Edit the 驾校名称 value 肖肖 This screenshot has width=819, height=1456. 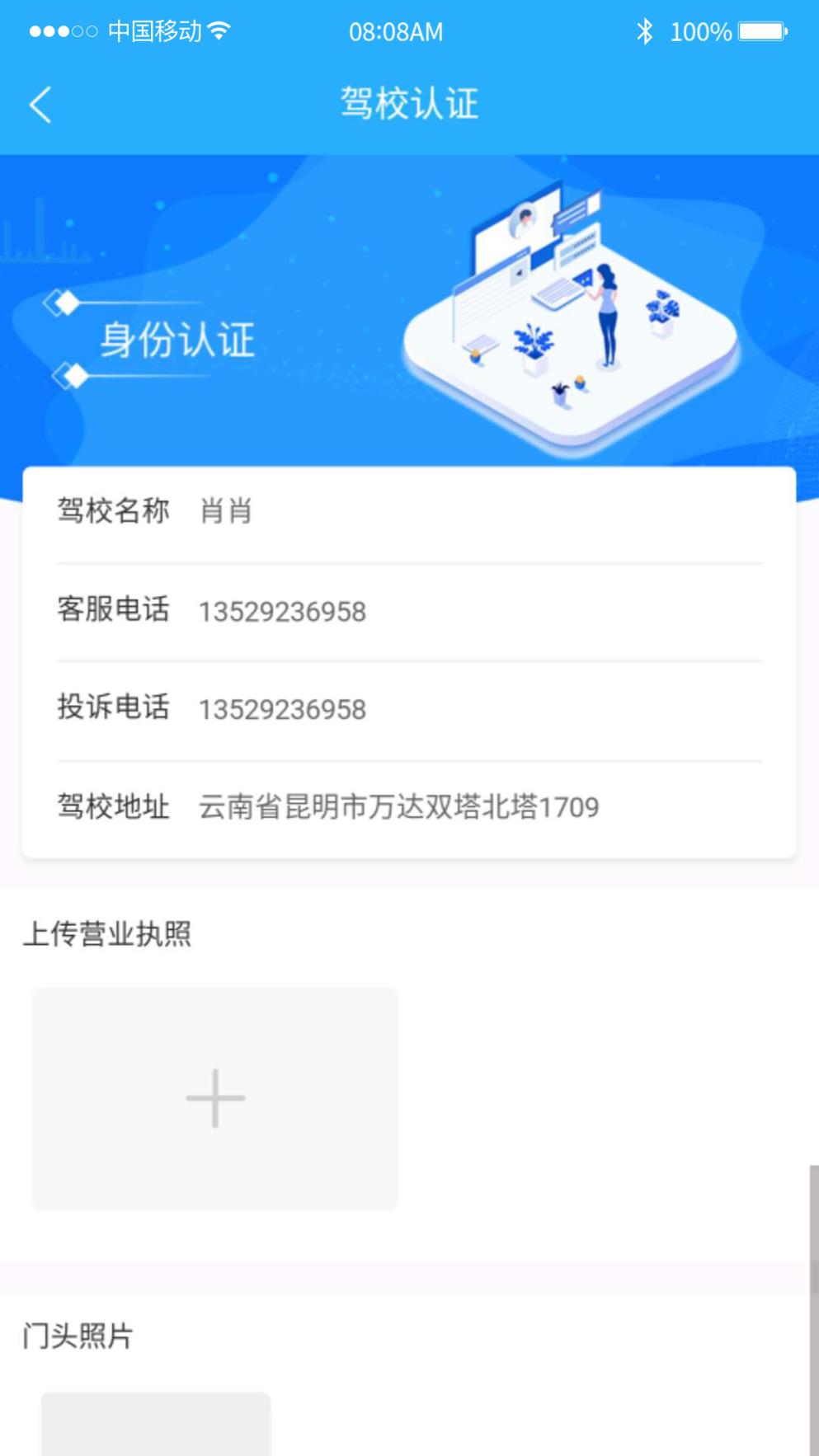(228, 512)
